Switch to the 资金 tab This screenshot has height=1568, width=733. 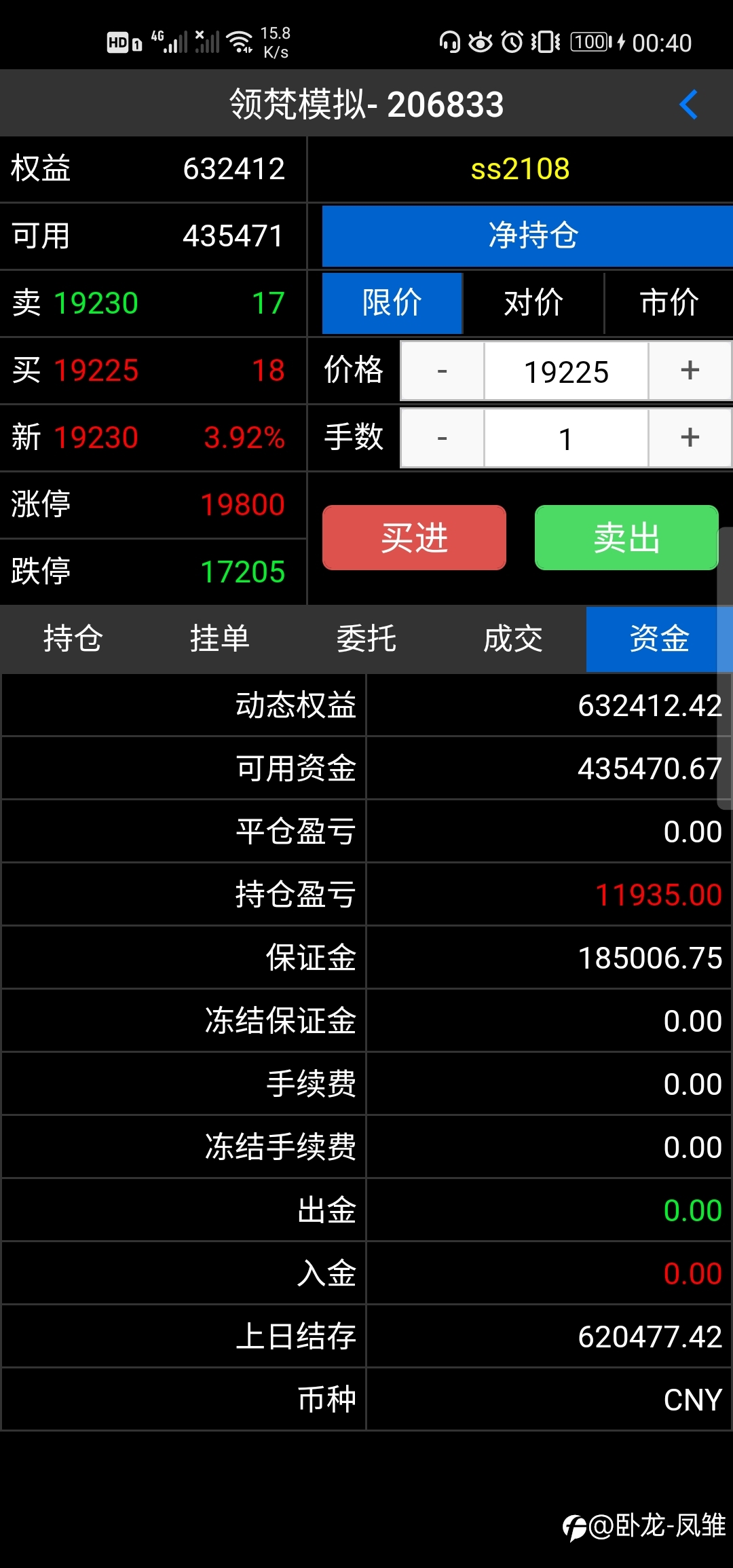pos(660,639)
